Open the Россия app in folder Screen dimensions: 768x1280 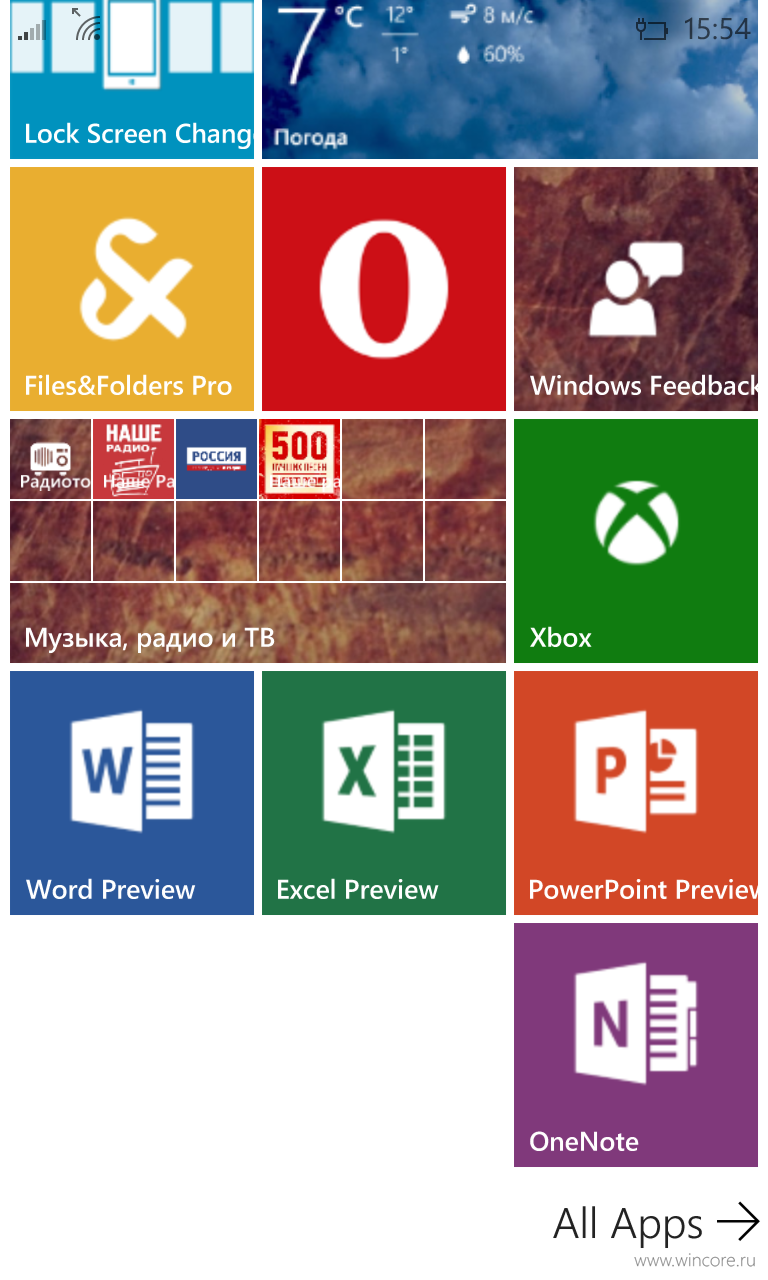217,459
